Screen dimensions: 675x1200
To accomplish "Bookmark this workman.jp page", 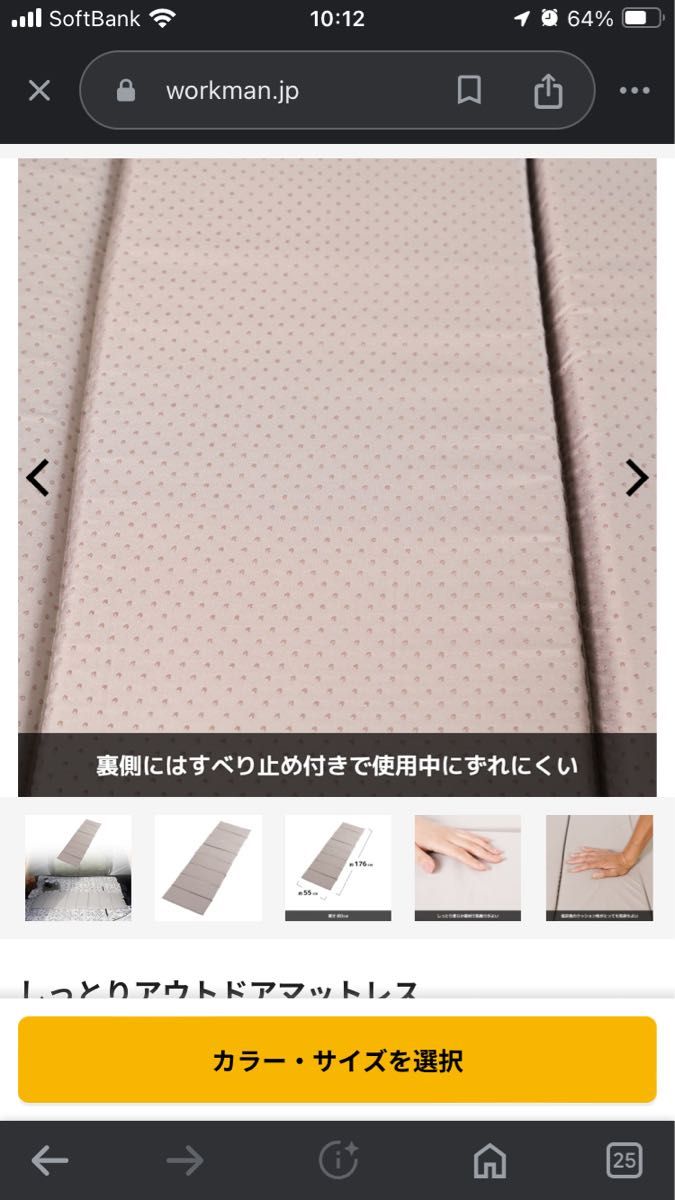I will click(x=469, y=91).
